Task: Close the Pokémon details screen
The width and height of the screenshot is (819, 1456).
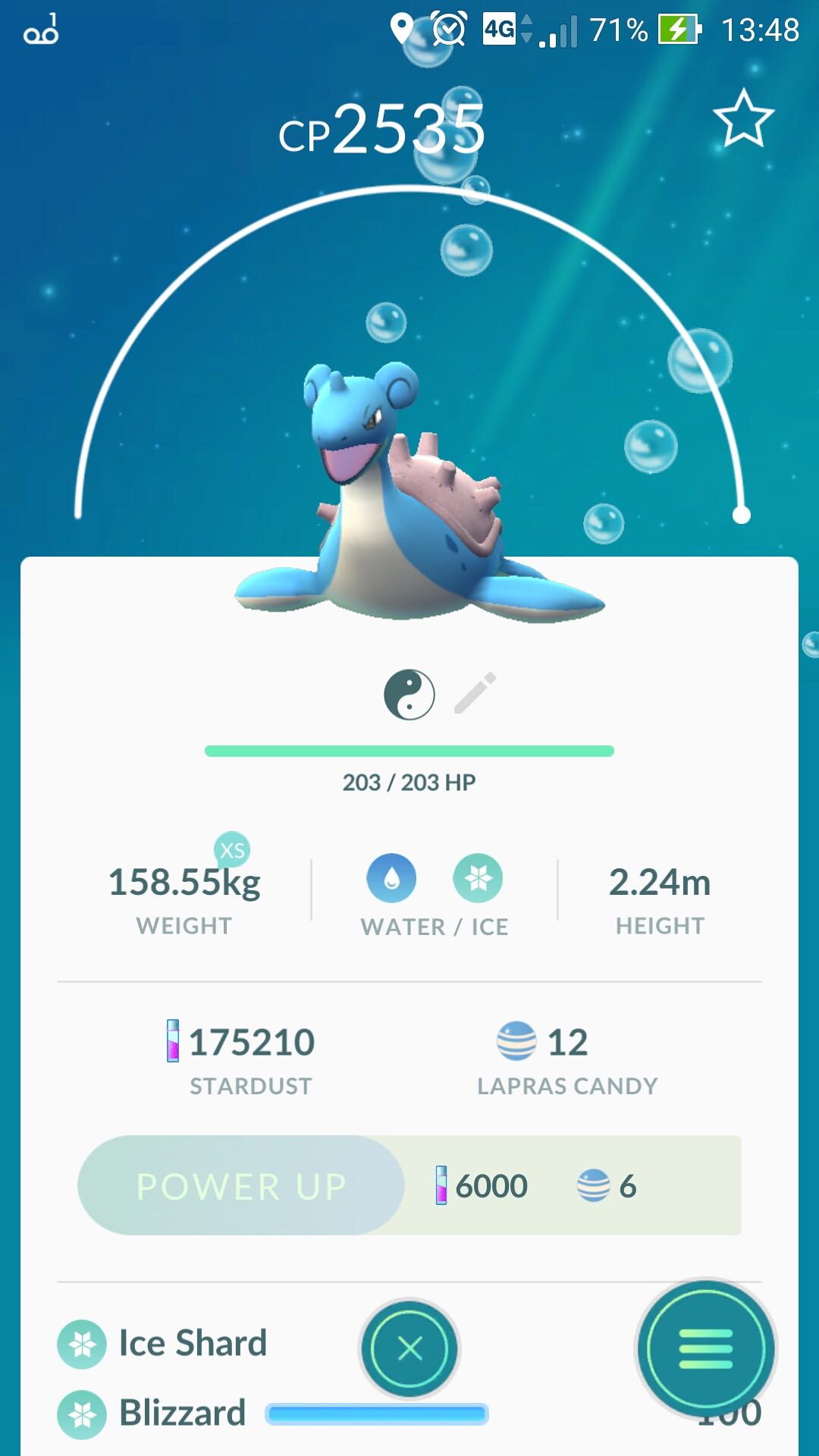Action: click(409, 1348)
